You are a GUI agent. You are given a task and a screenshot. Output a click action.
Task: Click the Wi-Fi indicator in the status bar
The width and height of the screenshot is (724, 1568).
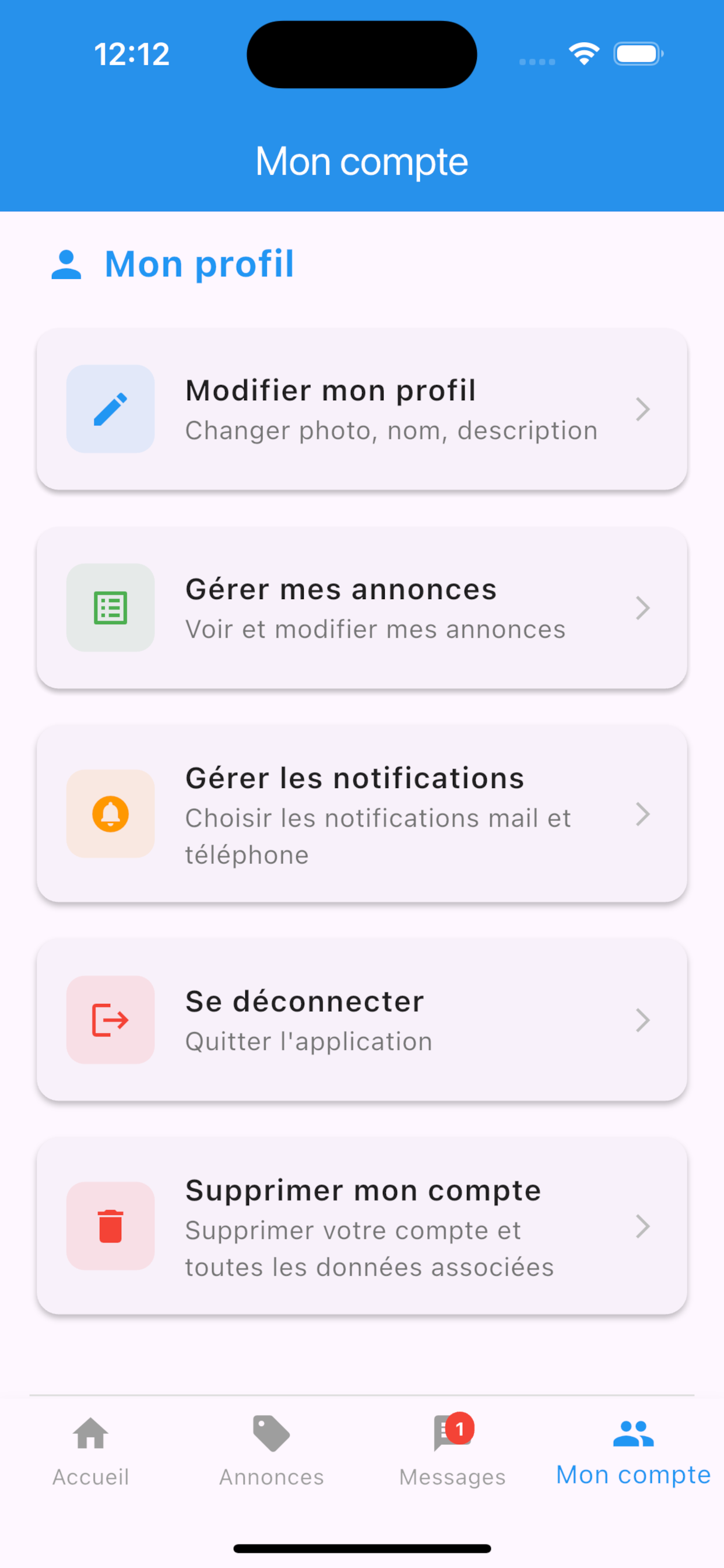[584, 54]
